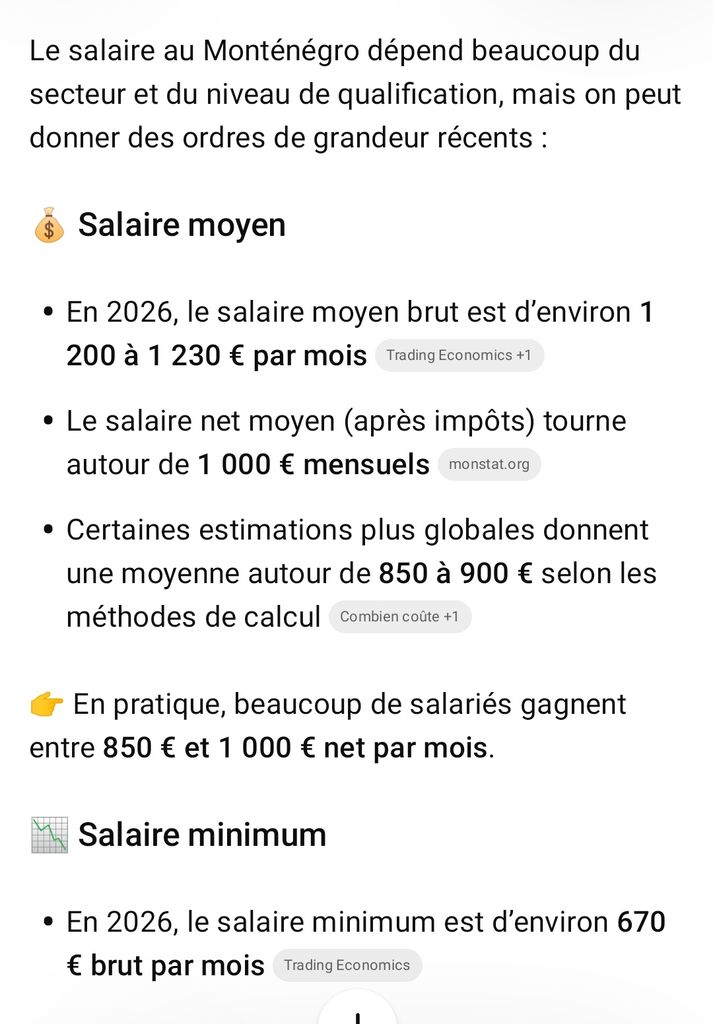Open the monstat.org source chip
Image resolution: width=713 pixels, height=1024 pixels.
pos(489,464)
